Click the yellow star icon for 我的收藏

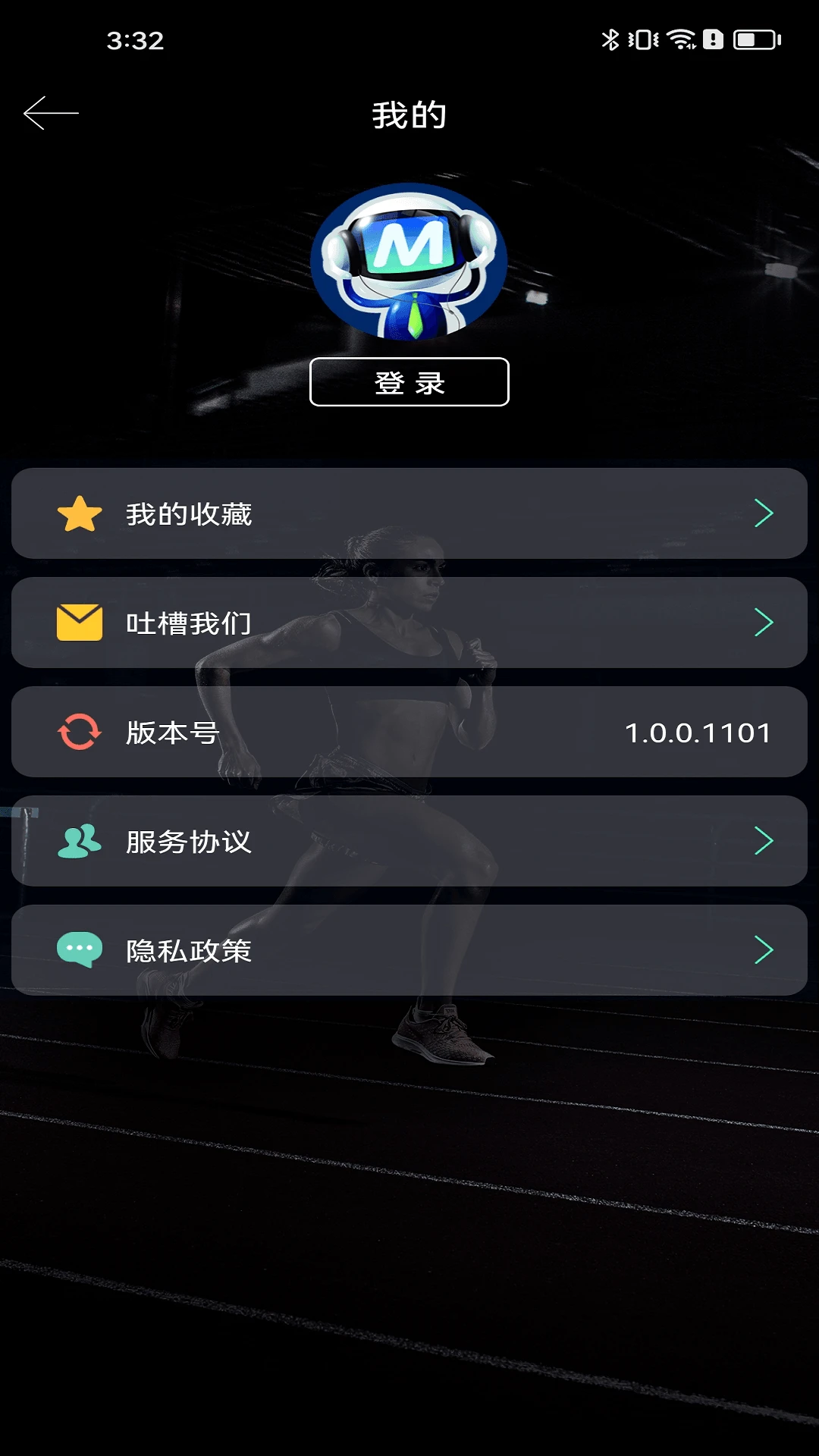point(80,513)
